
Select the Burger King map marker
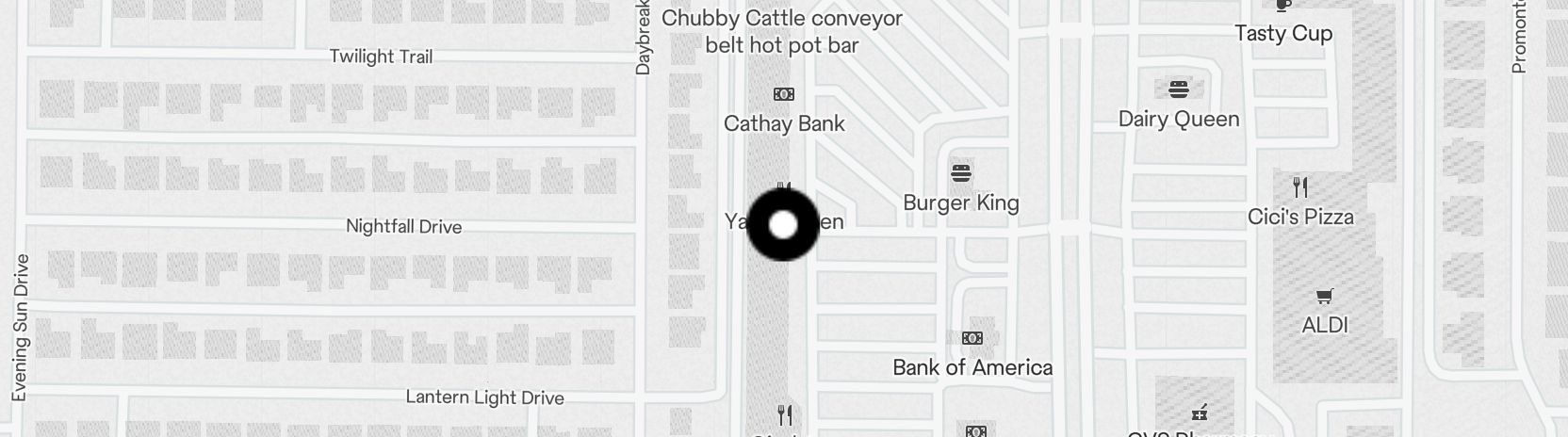[961, 173]
